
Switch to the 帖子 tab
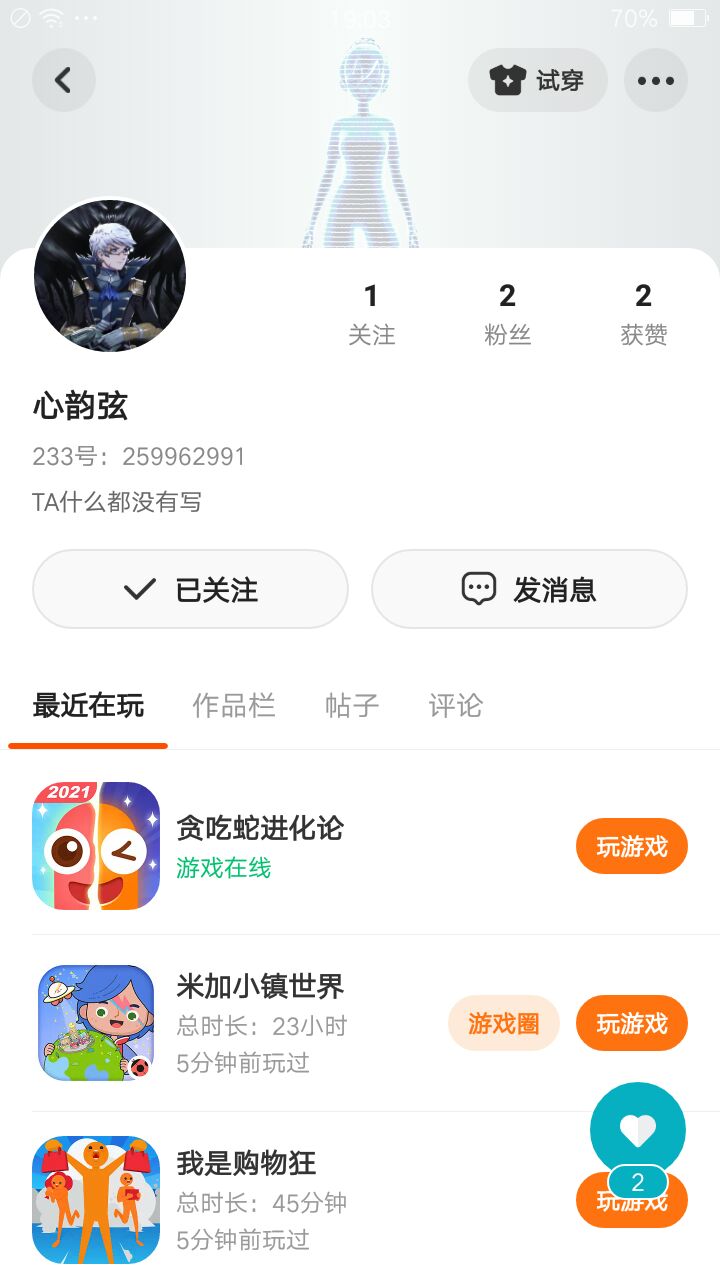(x=352, y=706)
